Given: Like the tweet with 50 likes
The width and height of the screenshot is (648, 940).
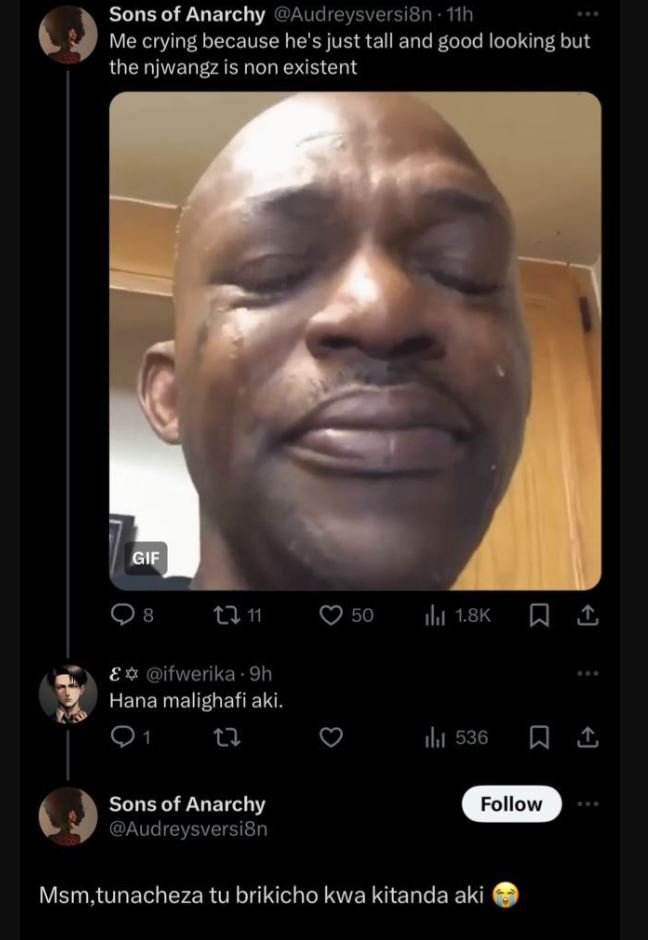Looking at the screenshot, I should (331, 616).
